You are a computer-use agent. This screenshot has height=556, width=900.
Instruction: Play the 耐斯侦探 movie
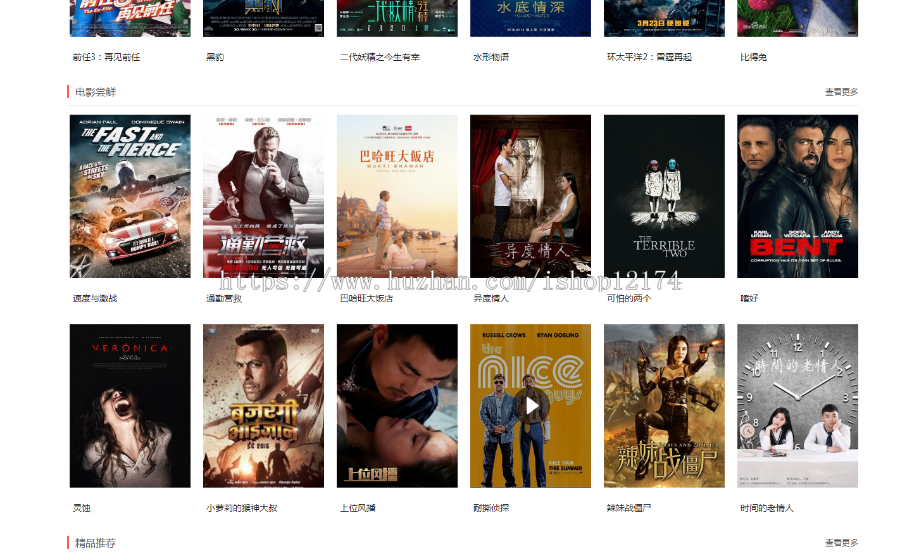531,405
